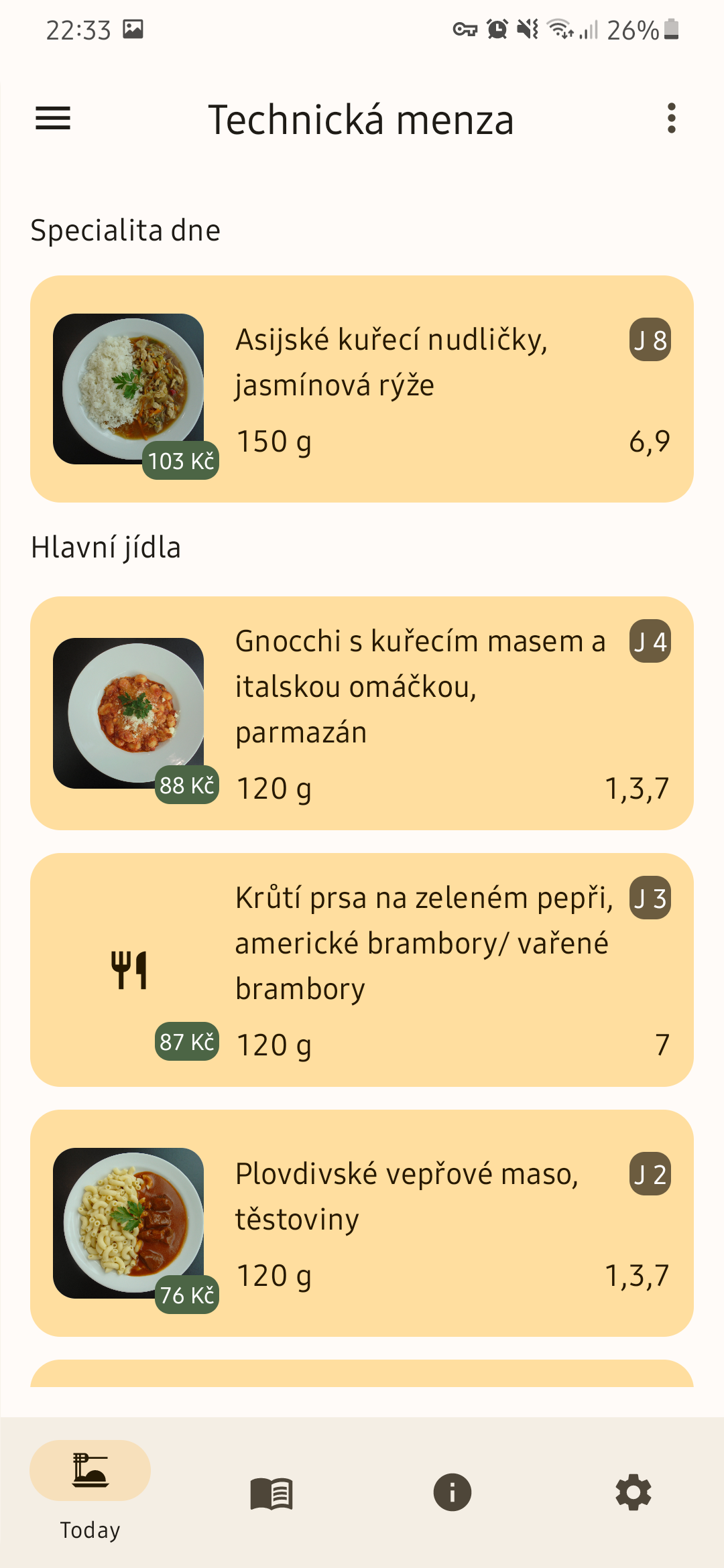The image size is (724, 1568).
Task: Go to the open book menu tab
Action: [x=271, y=1493]
